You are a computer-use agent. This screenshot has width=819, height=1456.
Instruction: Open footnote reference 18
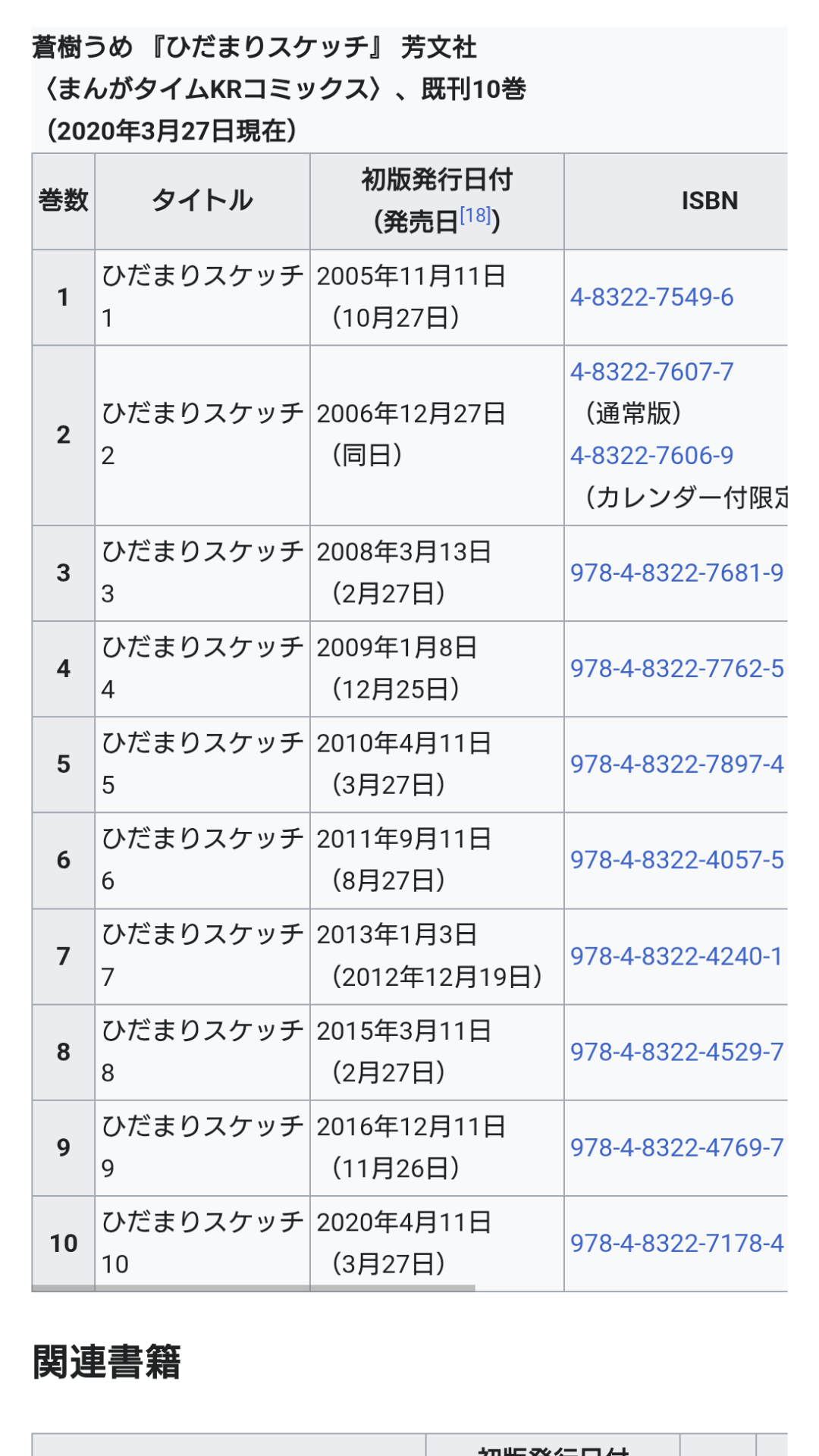click(x=475, y=216)
